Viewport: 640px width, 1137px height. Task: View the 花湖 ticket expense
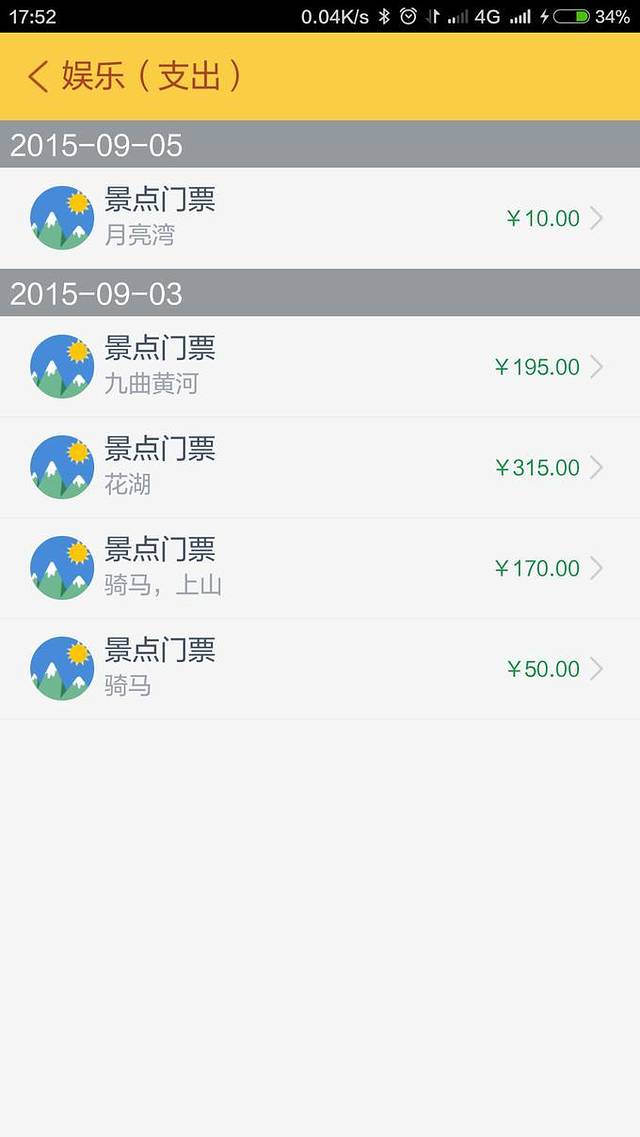[x=320, y=467]
